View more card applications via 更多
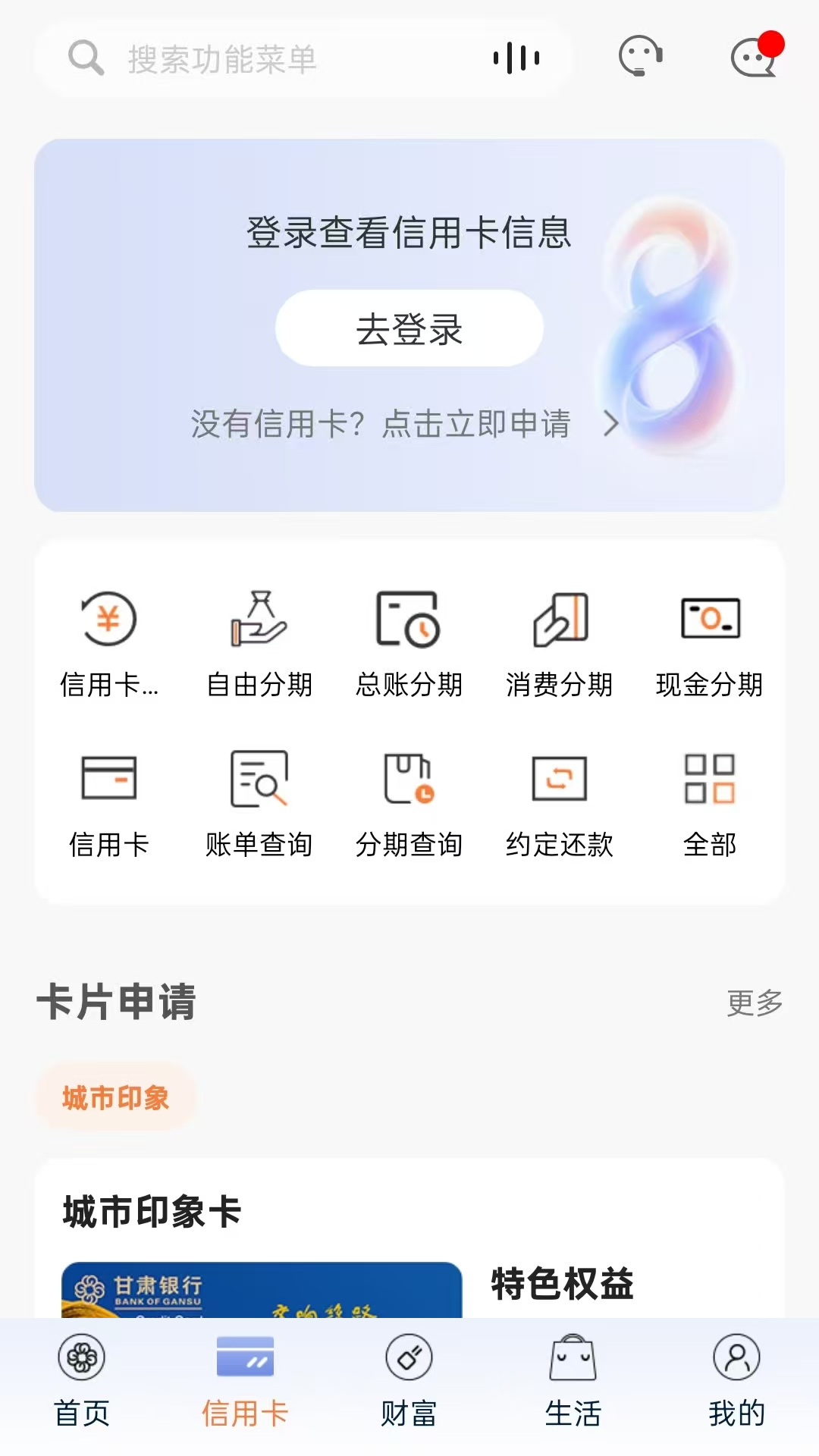Viewport: 819px width, 1456px height. [x=755, y=1003]
